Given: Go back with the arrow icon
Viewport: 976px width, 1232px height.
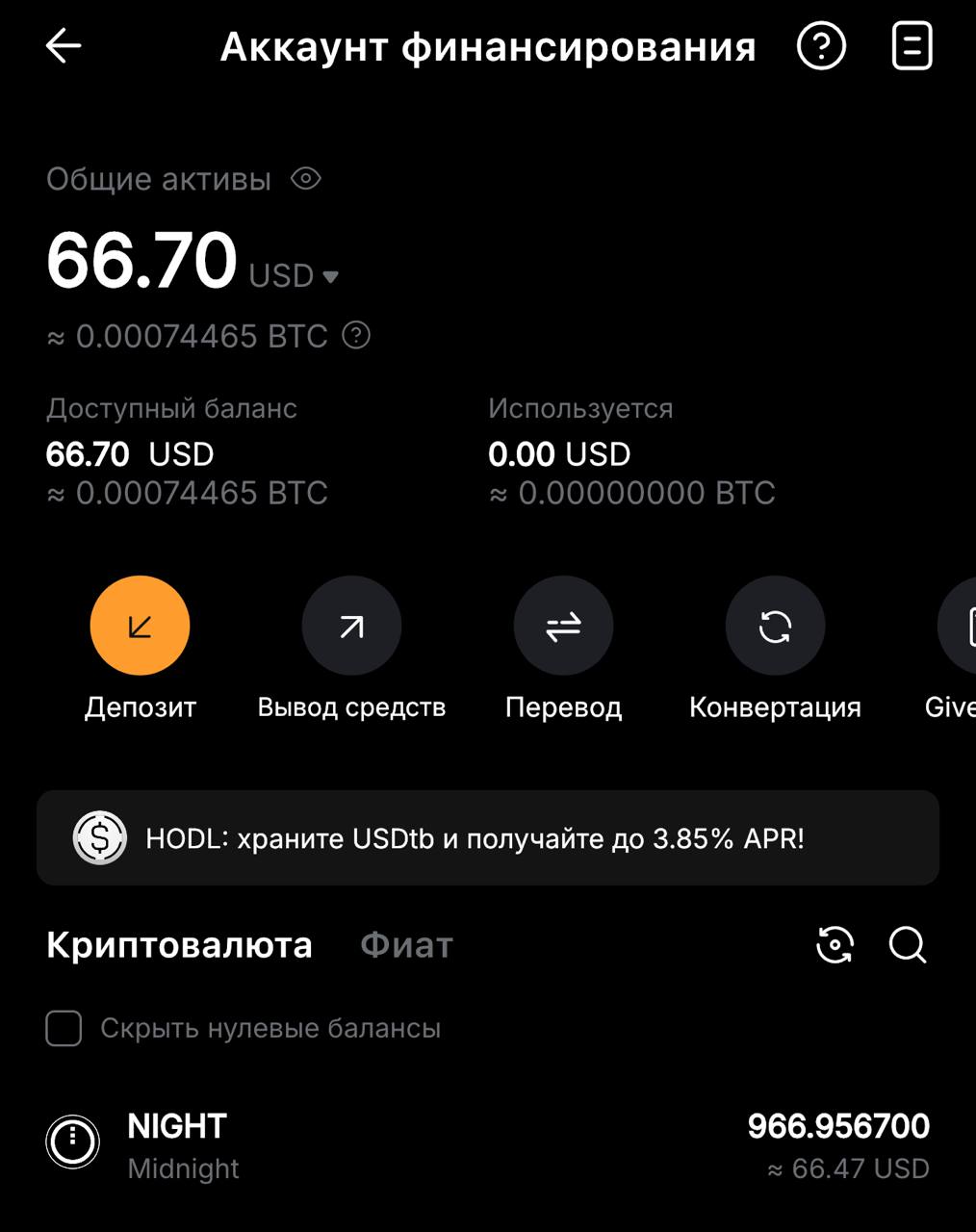Looking at the screenshot, I should point(64,46).
